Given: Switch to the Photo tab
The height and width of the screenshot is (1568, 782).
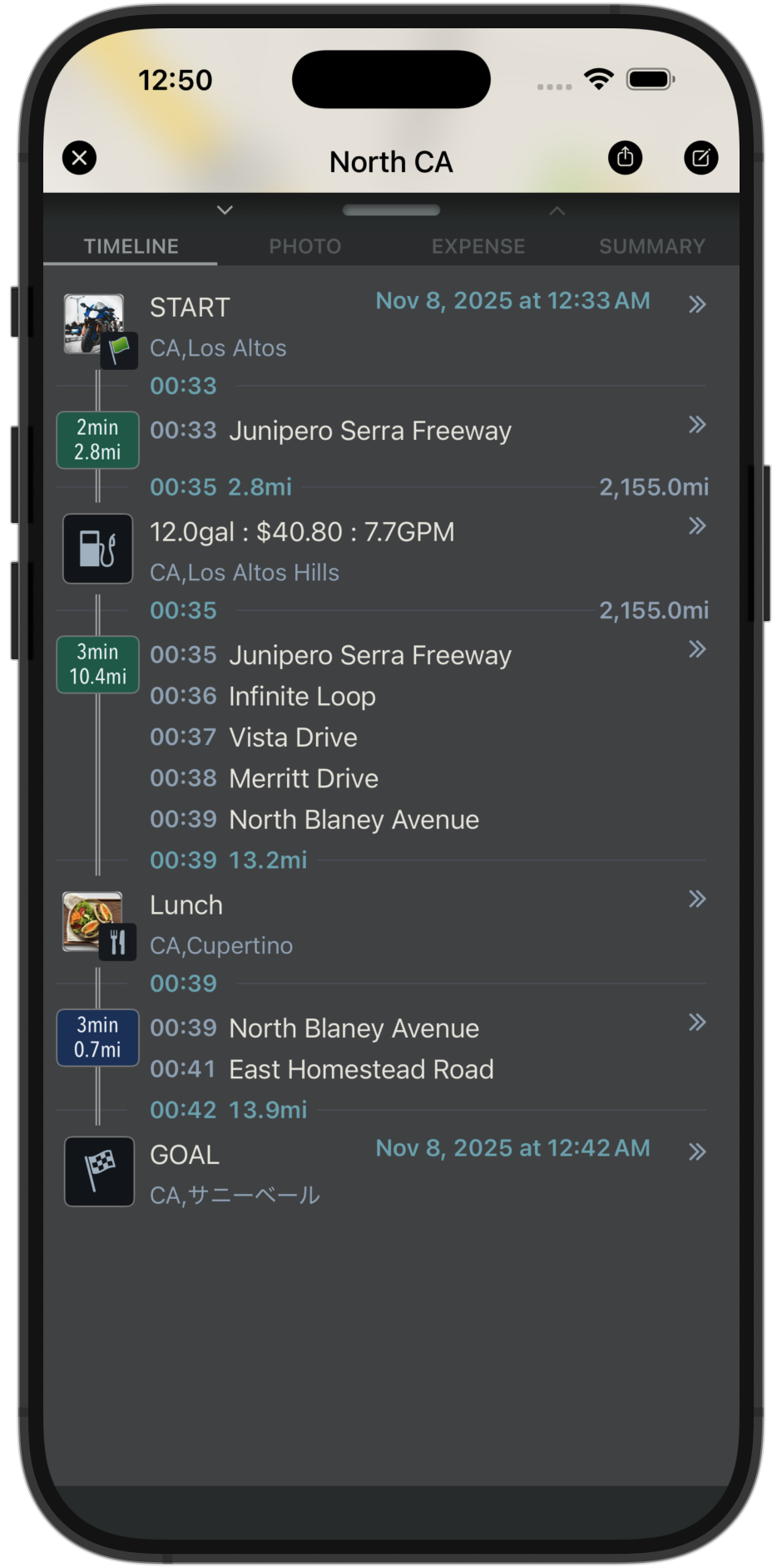Looking at the screenshot, I should click(304, 246).
